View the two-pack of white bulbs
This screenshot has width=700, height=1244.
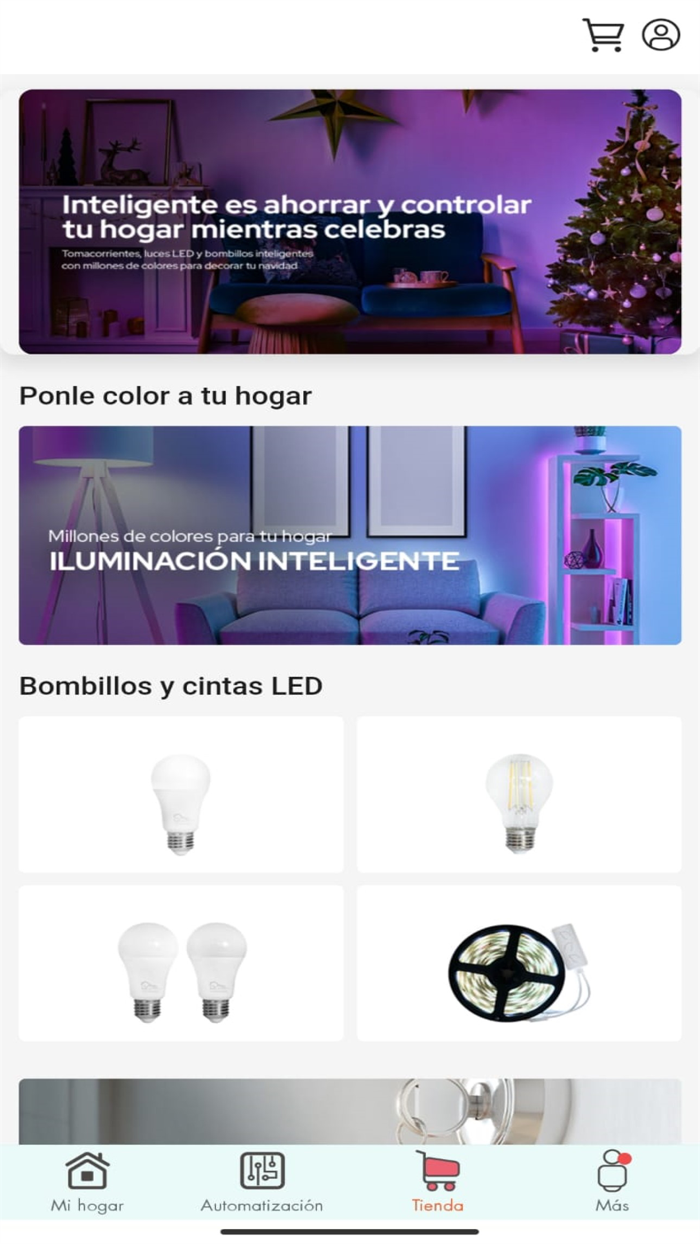point(181,963)
